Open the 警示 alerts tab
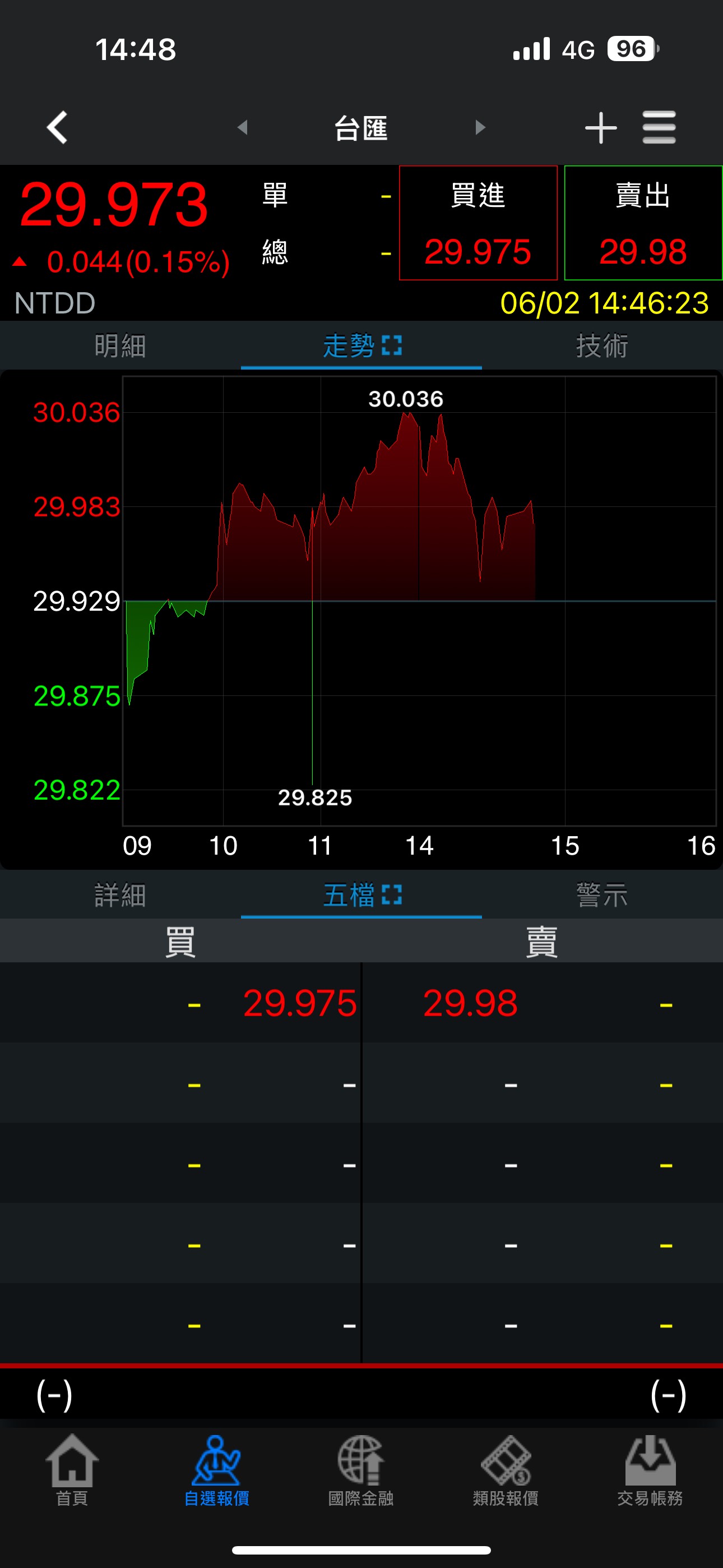 (x=602, y=895)
